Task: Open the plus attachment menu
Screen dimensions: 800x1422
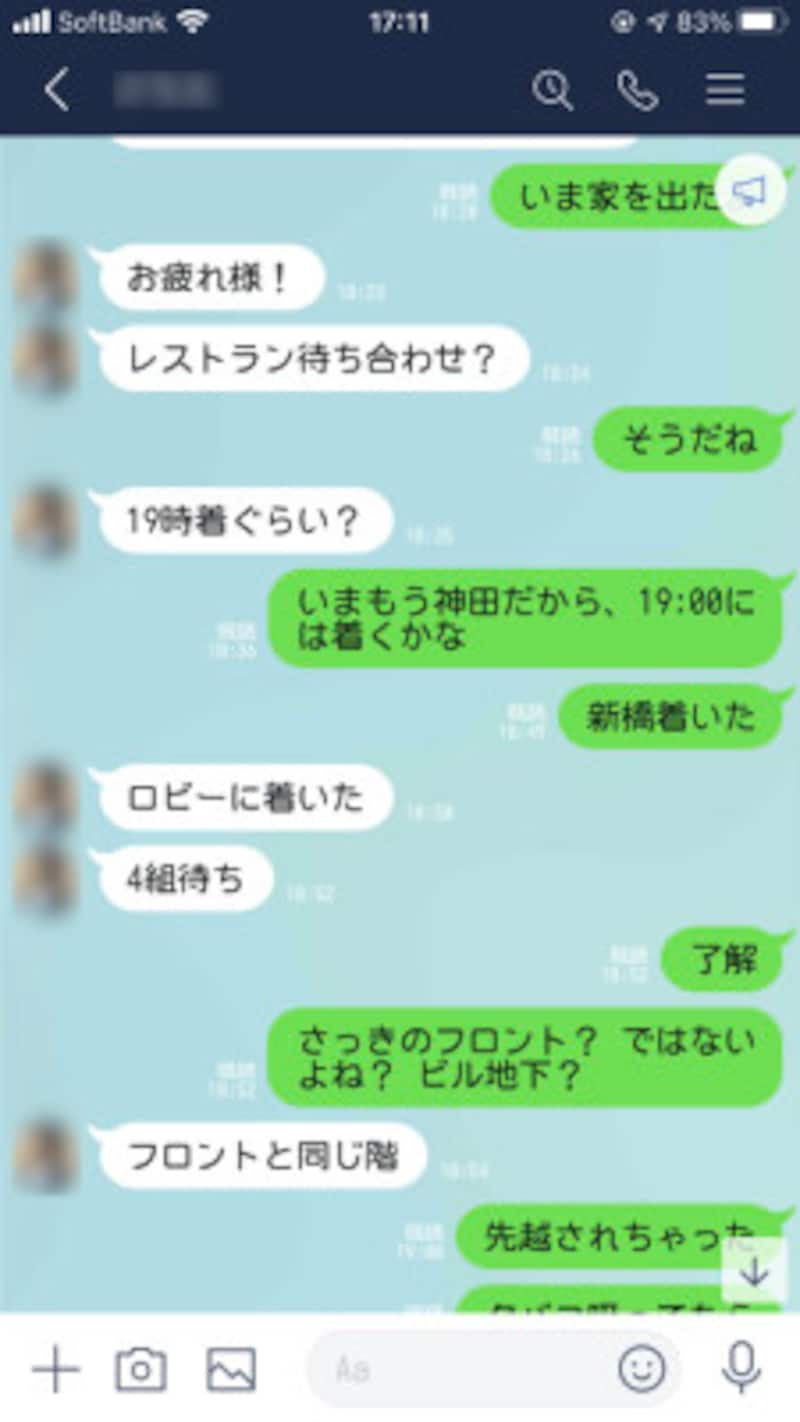Action: click(56, 1369)
